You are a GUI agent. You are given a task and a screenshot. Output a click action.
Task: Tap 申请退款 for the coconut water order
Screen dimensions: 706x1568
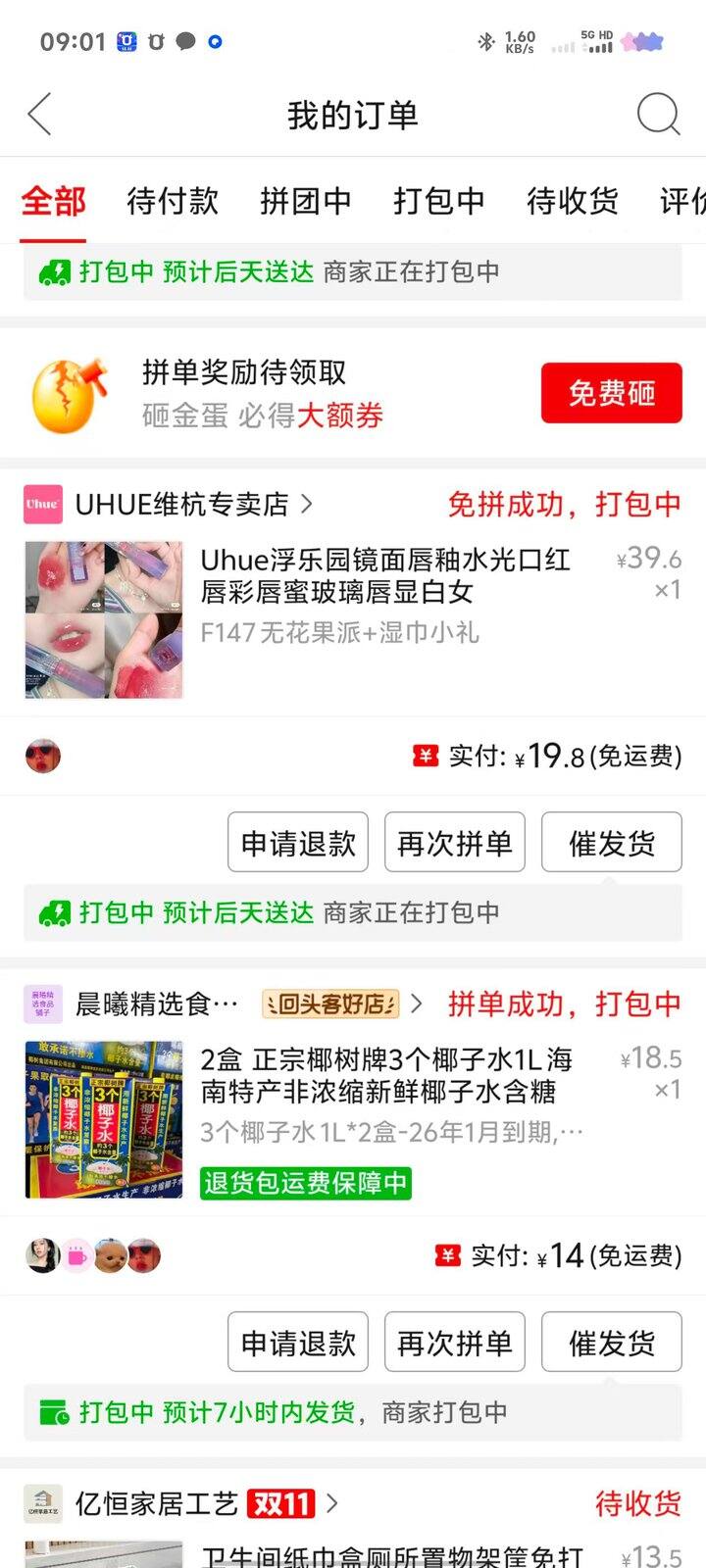[298, 1343]
